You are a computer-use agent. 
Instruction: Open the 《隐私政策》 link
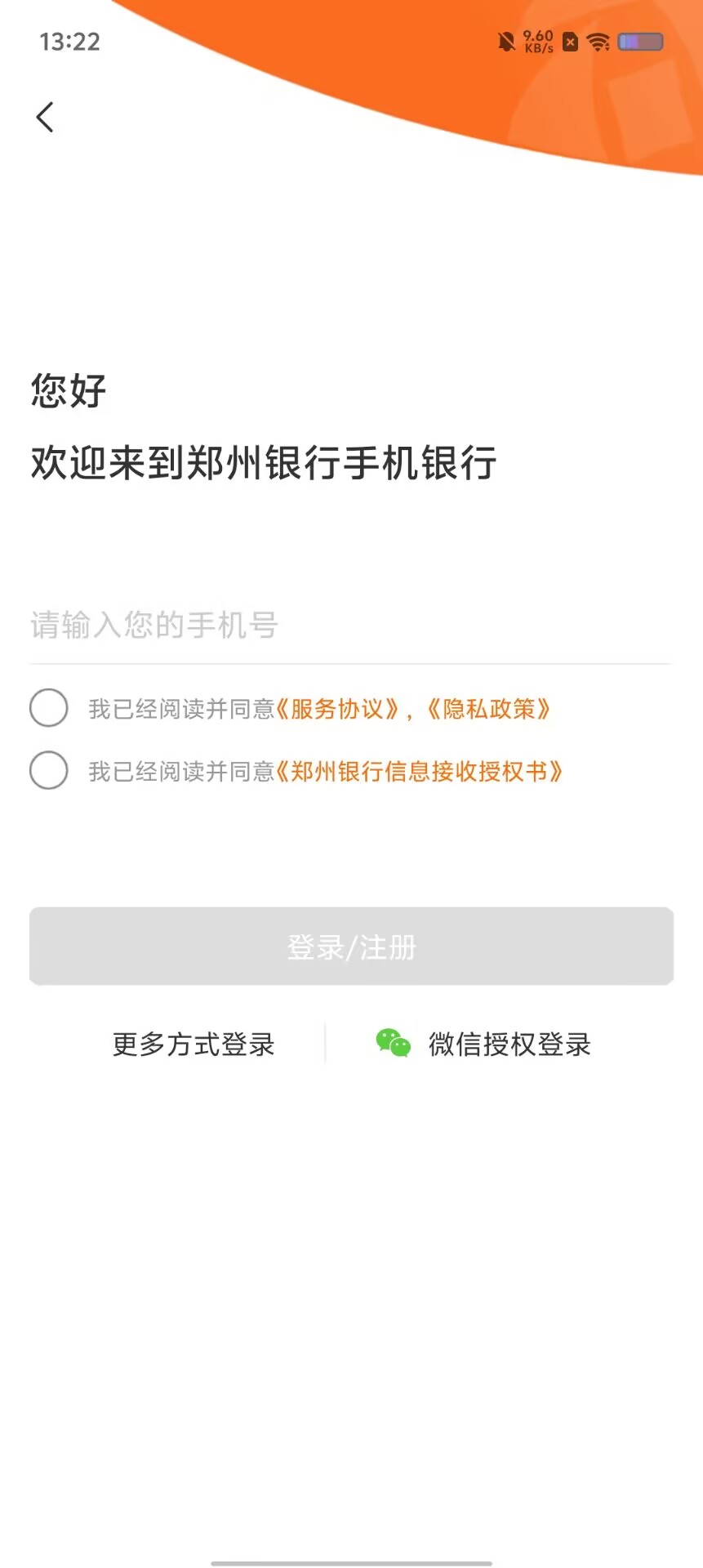[488, 709]
